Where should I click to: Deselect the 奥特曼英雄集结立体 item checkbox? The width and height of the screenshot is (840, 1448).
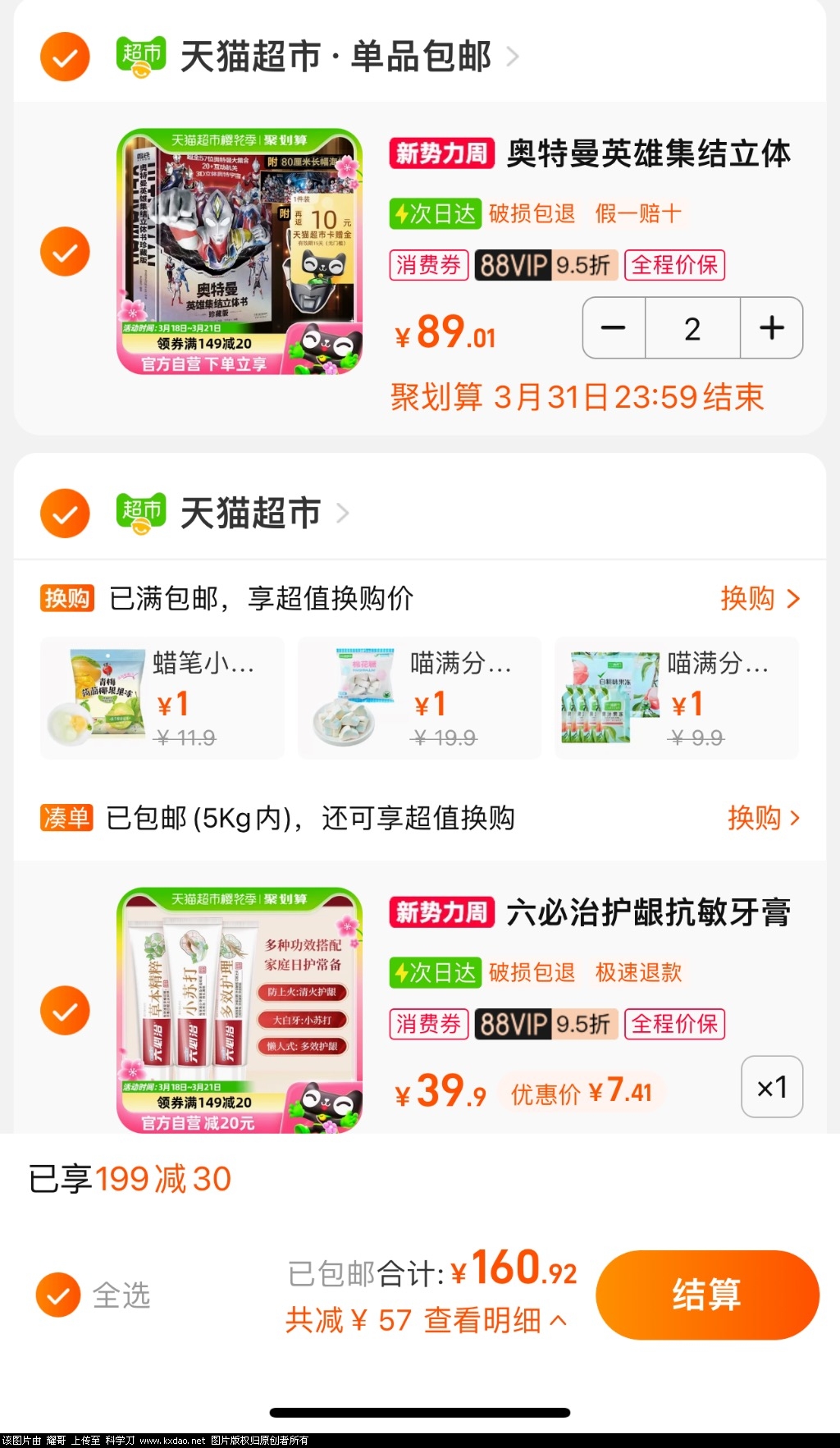coord(65,251)
